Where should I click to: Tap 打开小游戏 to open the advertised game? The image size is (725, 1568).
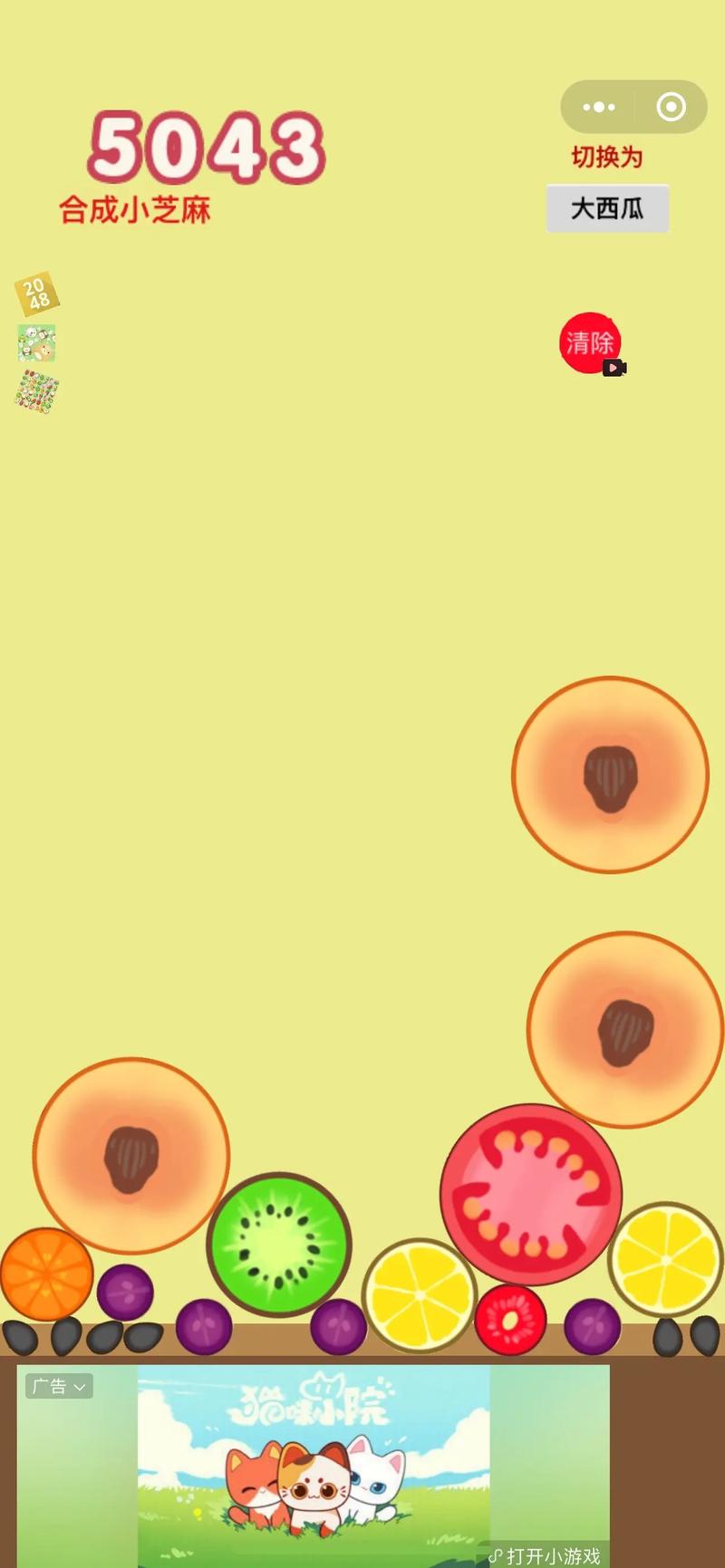pyautogui.click(x=545, y=1555)
